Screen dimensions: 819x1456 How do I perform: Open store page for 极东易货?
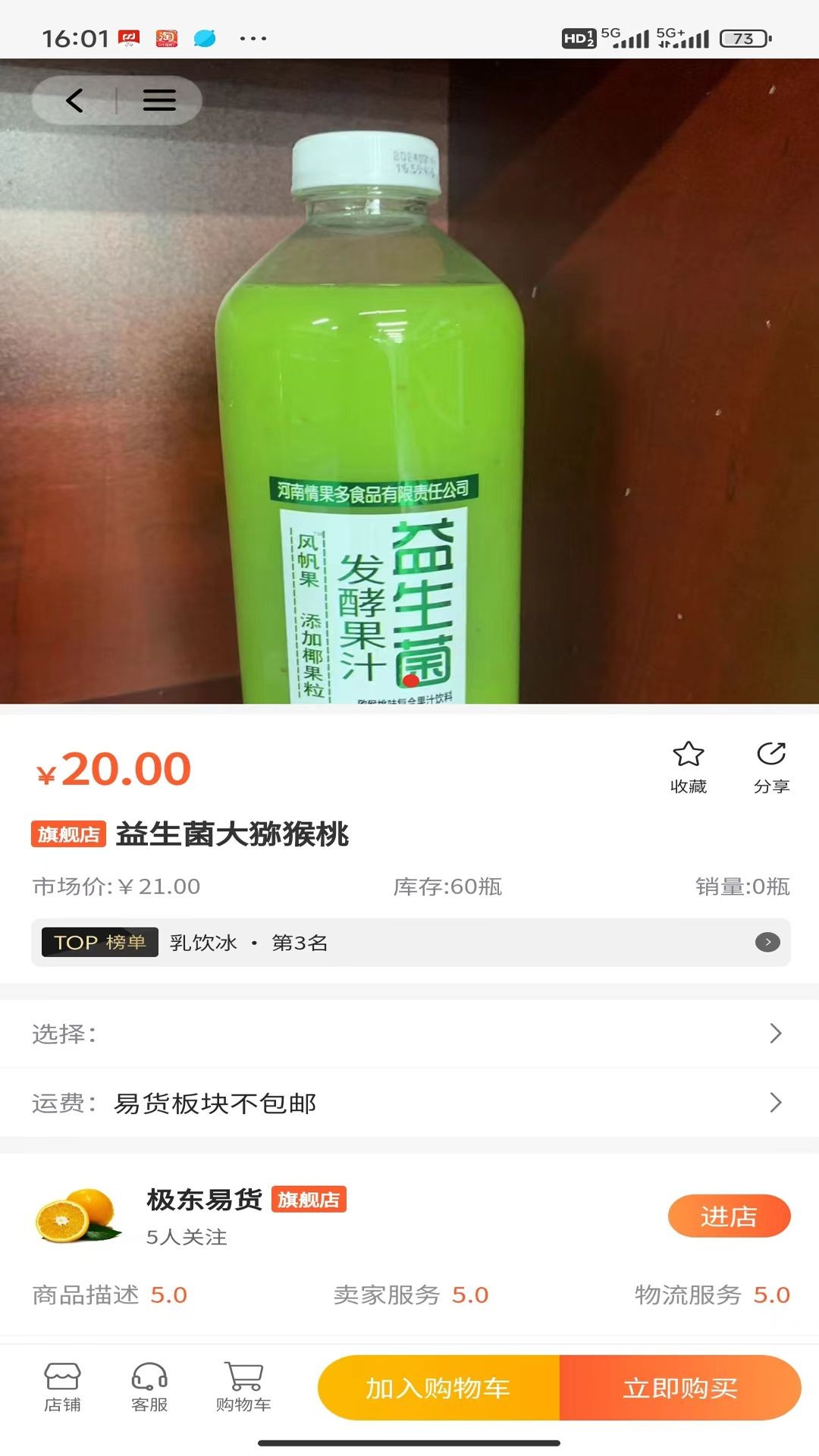(x=730, y=1216)
